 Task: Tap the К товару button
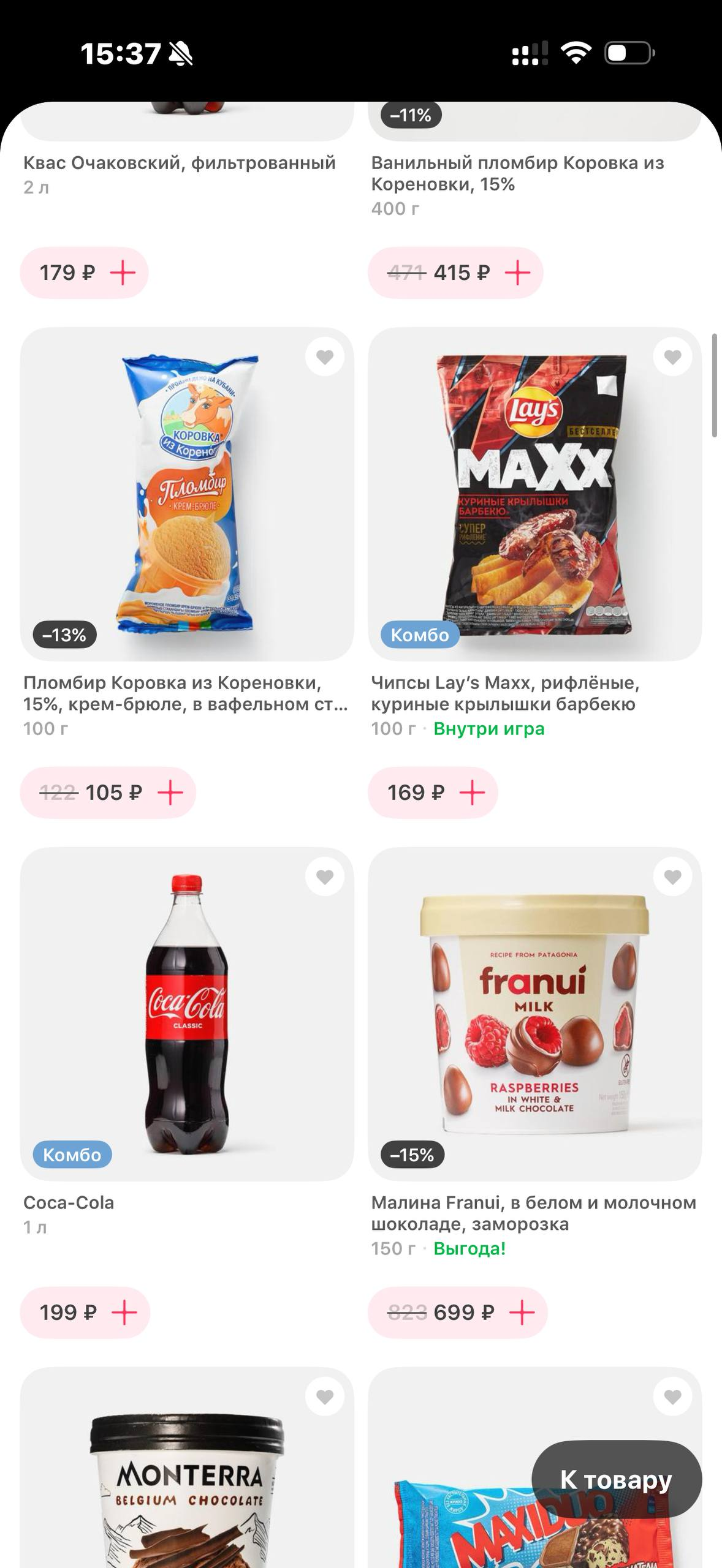(x=617, y=1479)
